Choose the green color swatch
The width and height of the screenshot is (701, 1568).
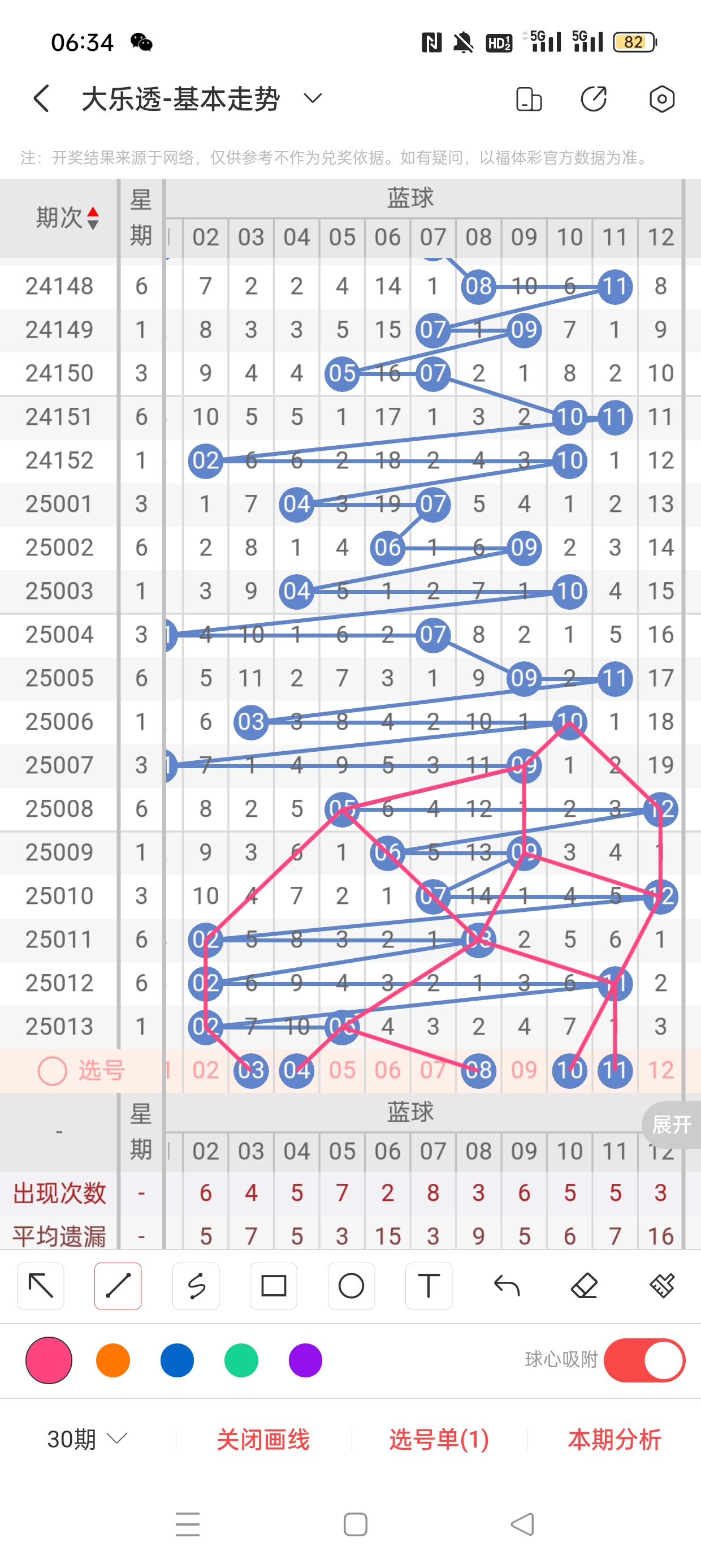(x=241, y=1360)
